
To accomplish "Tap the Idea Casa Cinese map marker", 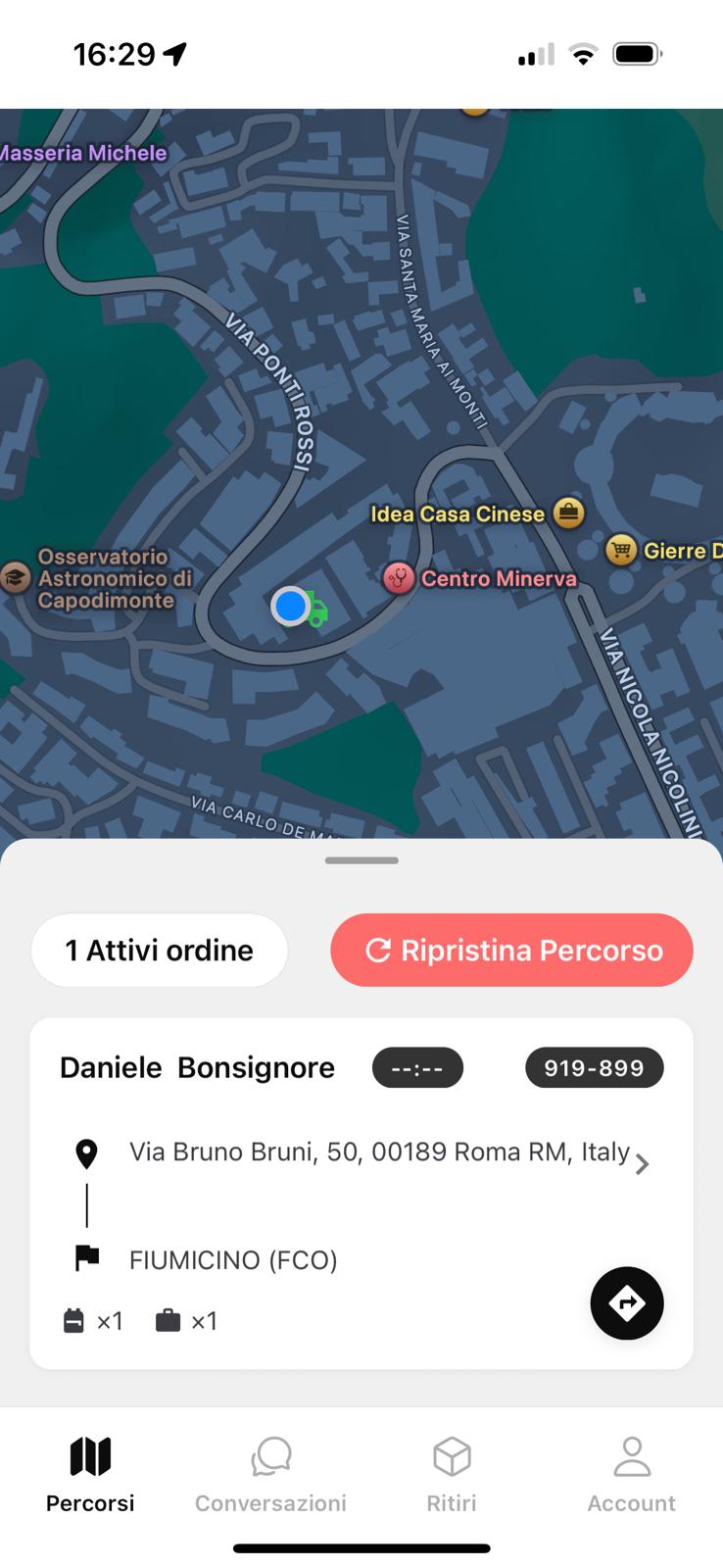I will click(x=568, y=513).
